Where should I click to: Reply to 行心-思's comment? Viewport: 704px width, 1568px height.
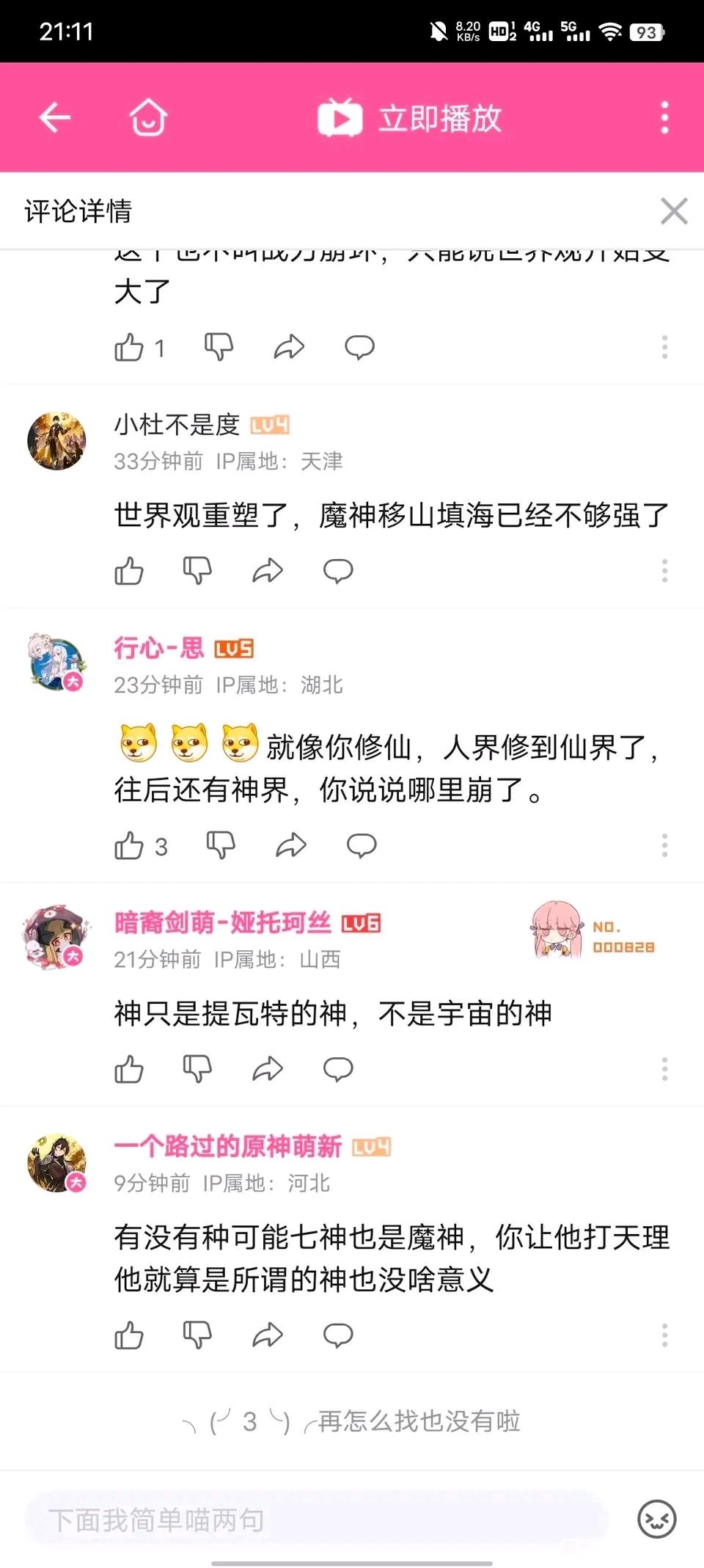coord(362,846)
